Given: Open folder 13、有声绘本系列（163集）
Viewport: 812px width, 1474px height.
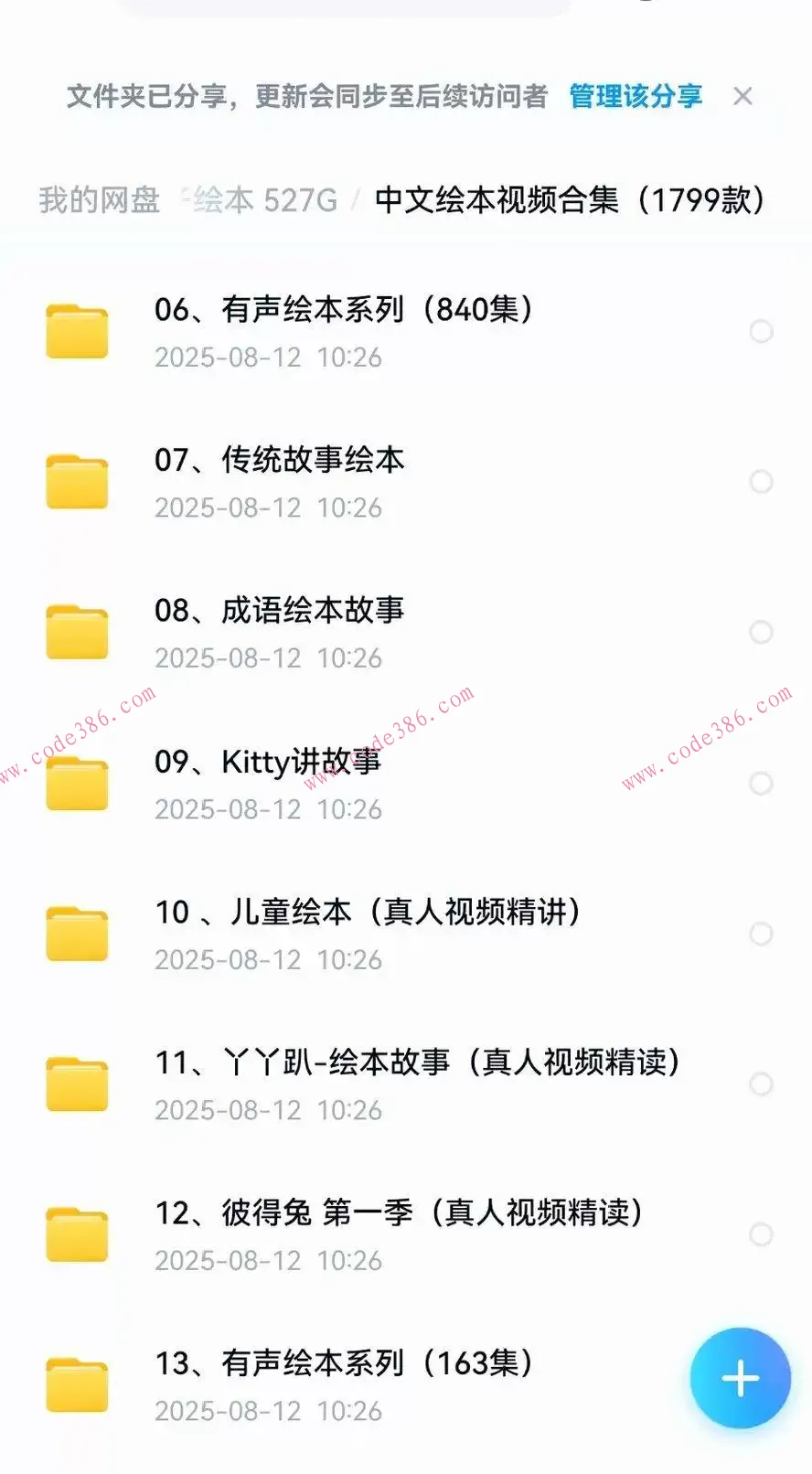Looking at the screenshot, I should [343, 1363].
